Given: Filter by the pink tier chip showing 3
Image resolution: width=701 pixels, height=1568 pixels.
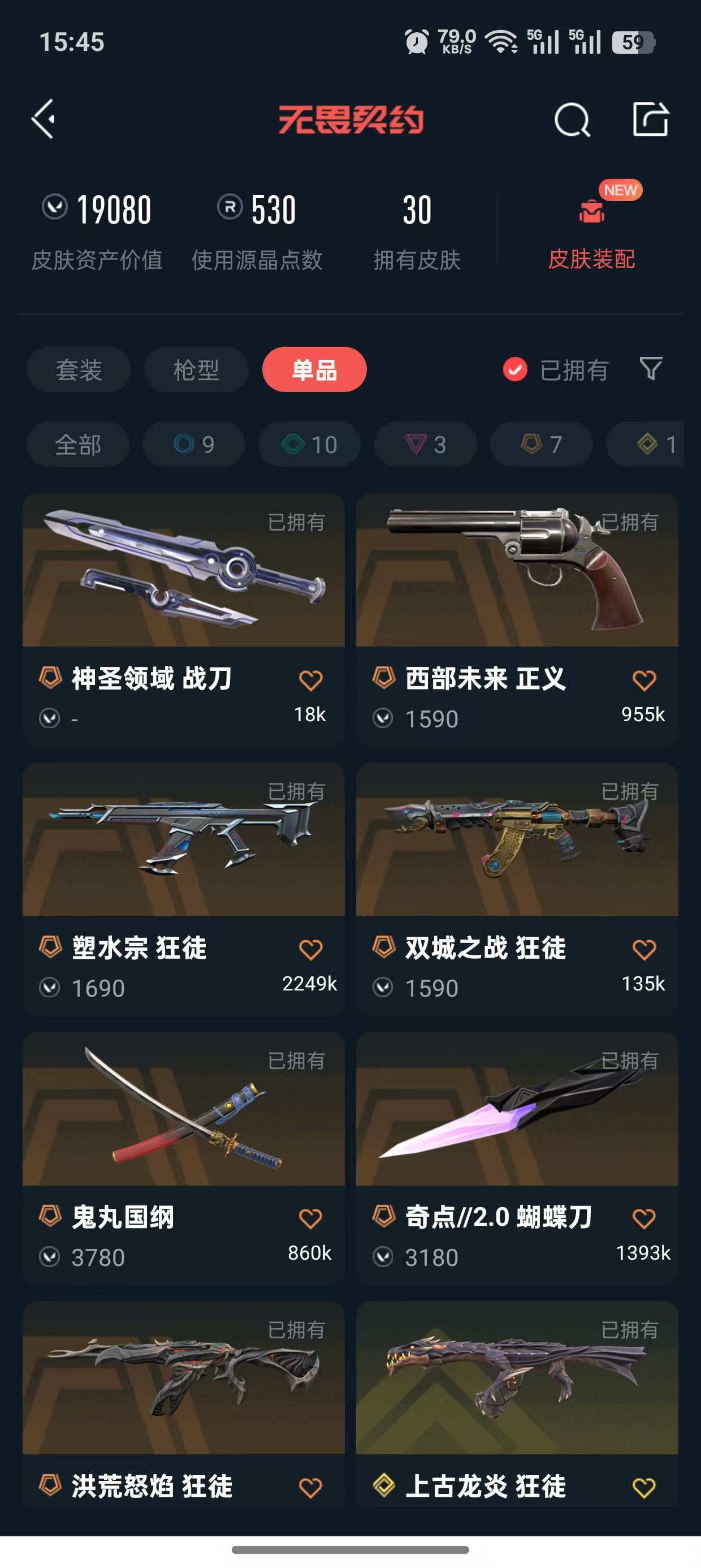Looking at the screenshot, I should coord(425,445).
